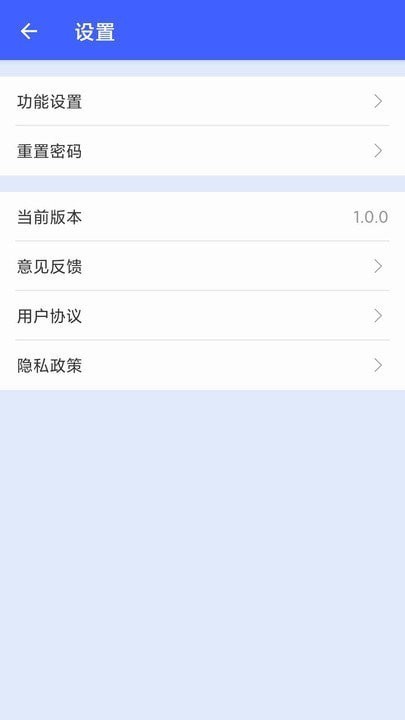Viewport: 405px width, 720px height.
Task: Open 意见反馈 feedback page
Action: tap(202, 266)
